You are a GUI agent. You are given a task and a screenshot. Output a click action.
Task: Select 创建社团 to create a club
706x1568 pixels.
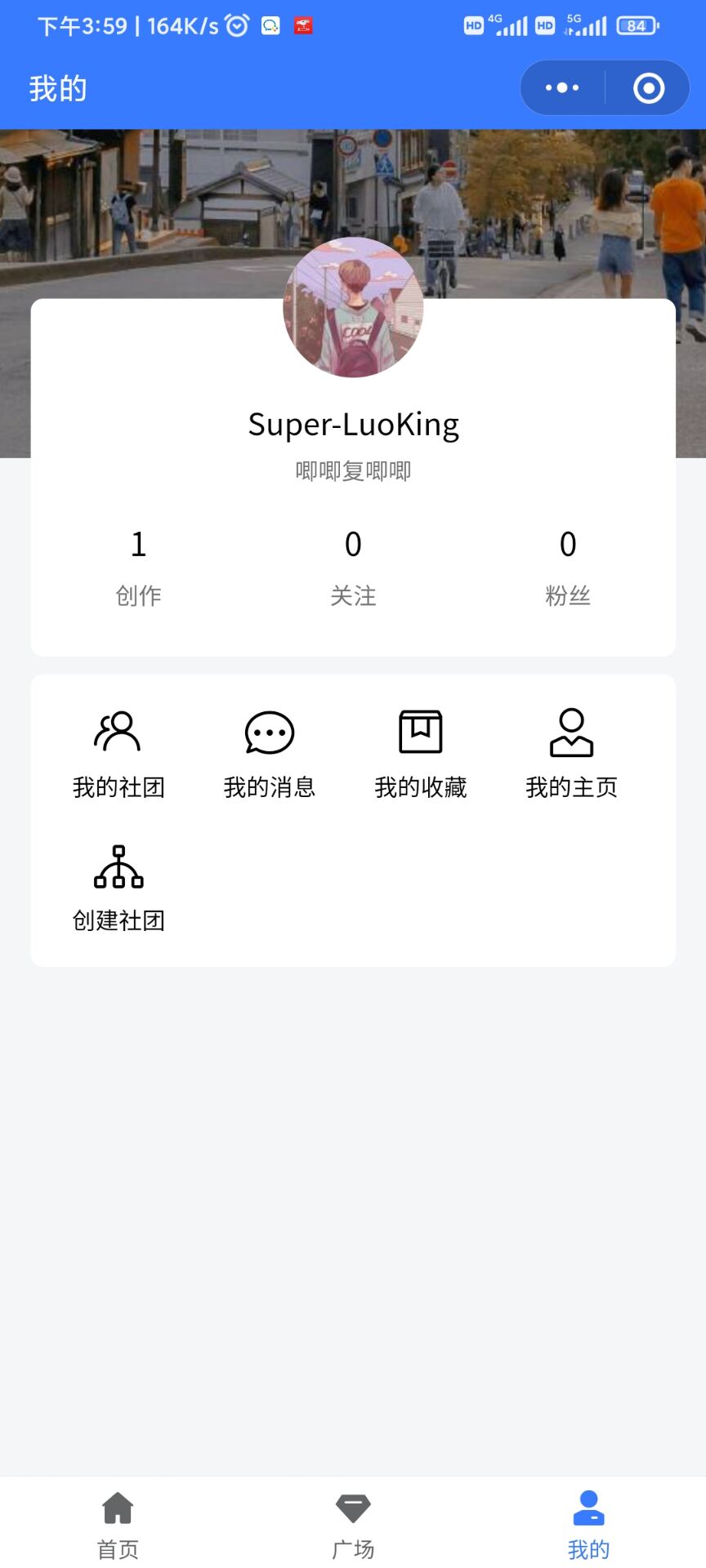tap(118, 888)
